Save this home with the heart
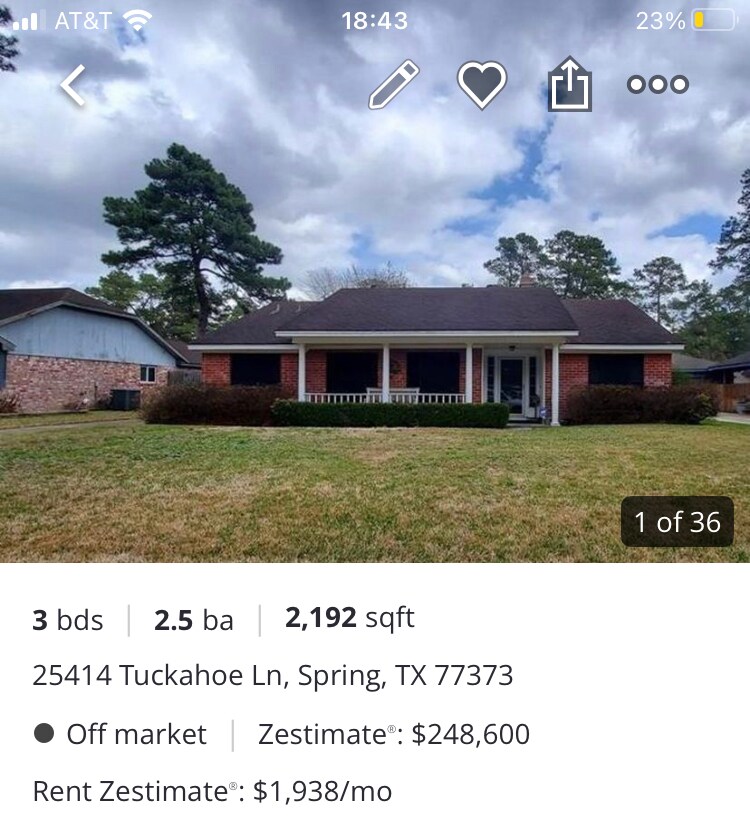This screenshot has height=832, width=750. click(482, 85)
